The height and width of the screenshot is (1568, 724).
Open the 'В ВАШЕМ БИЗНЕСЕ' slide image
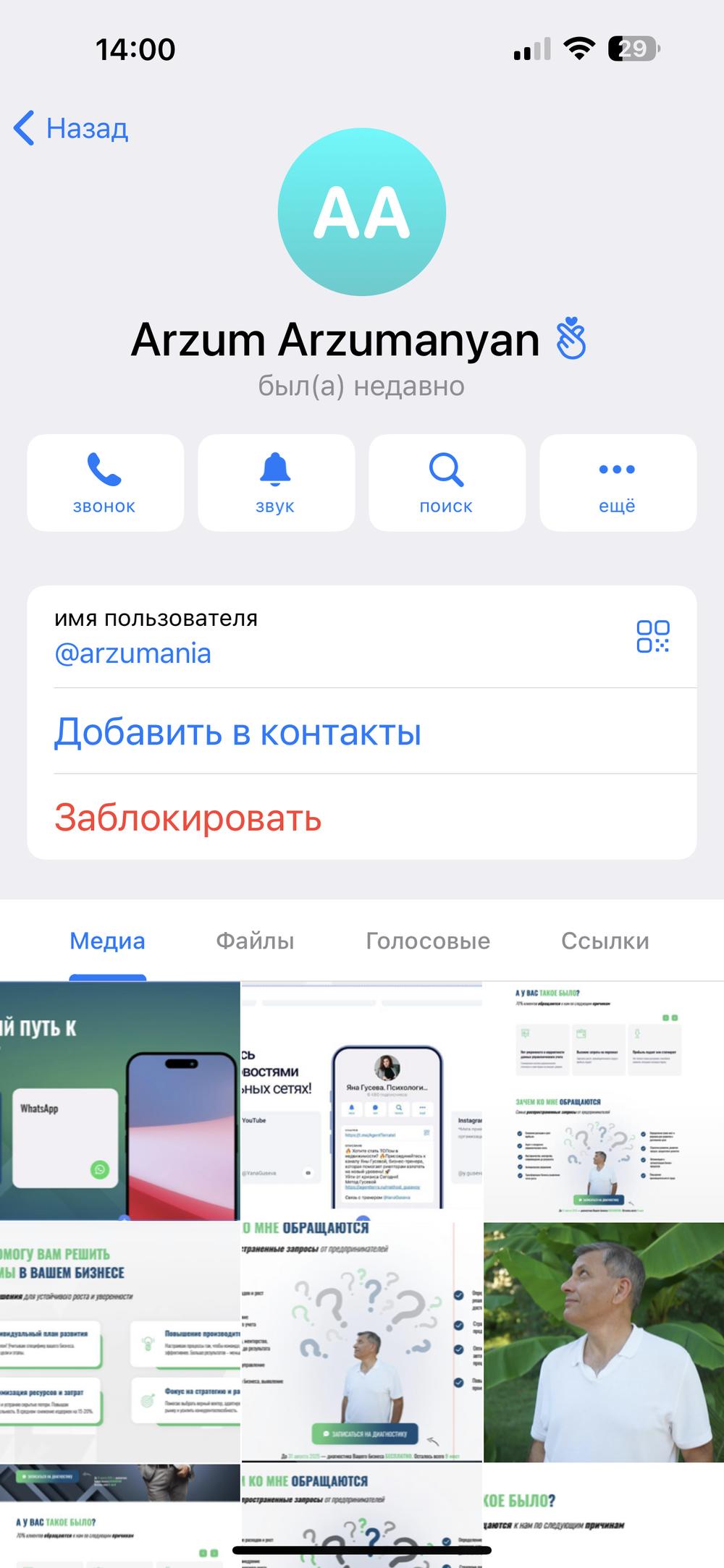click(x=119, y=1342)
